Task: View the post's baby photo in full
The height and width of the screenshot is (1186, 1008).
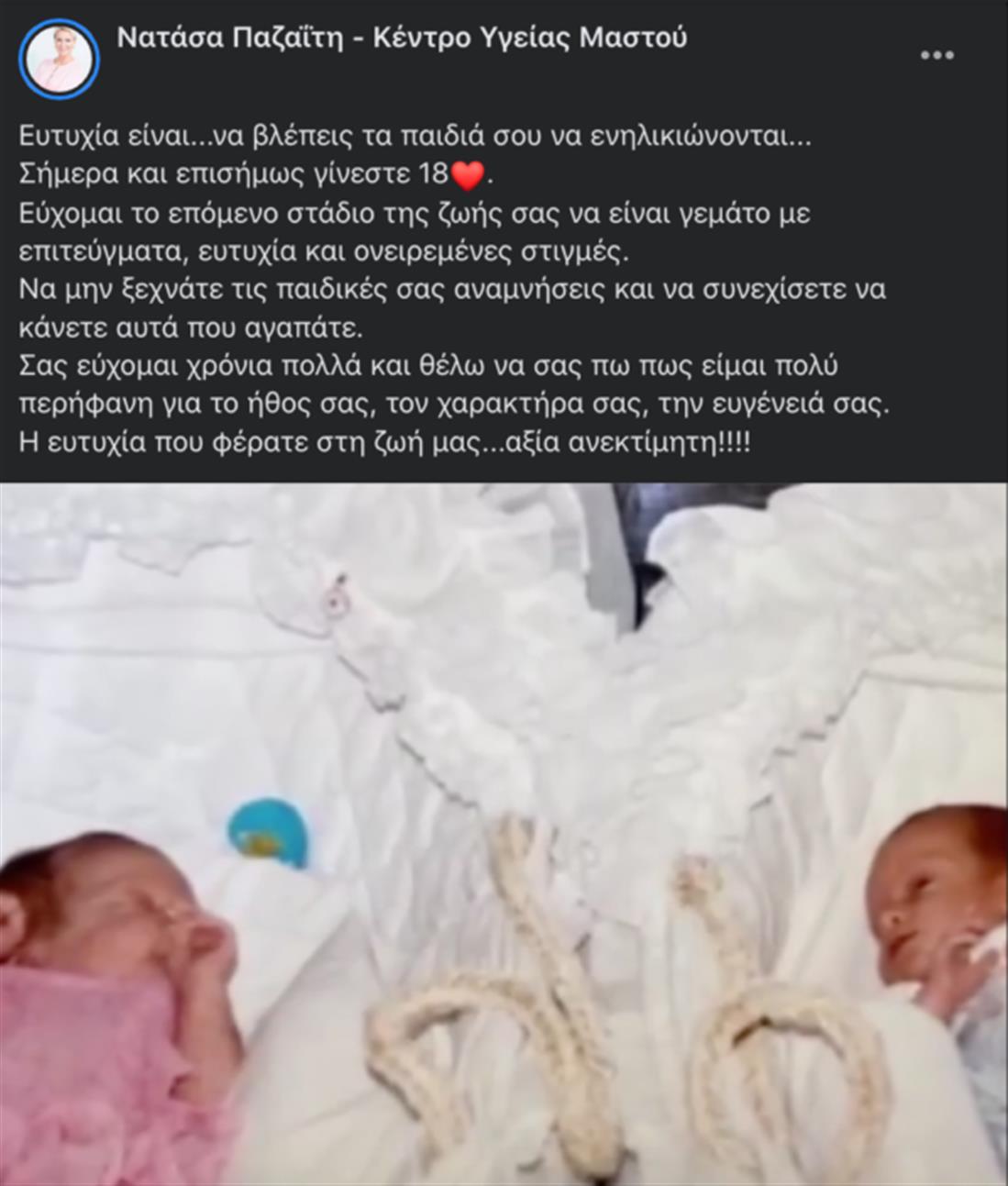Action: [x=504, y=833]
